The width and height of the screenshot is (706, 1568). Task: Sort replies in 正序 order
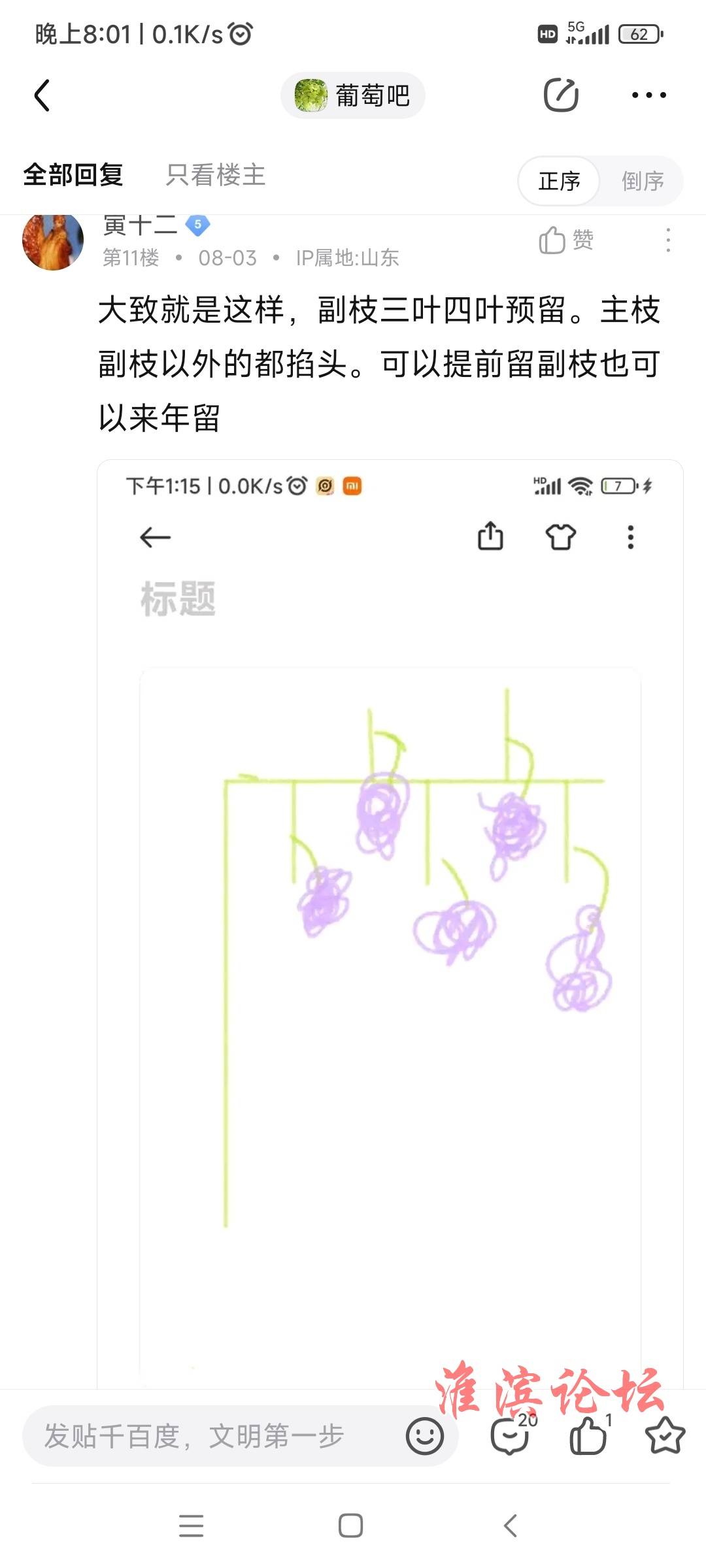pyautogui.click(x=559, y=181)
